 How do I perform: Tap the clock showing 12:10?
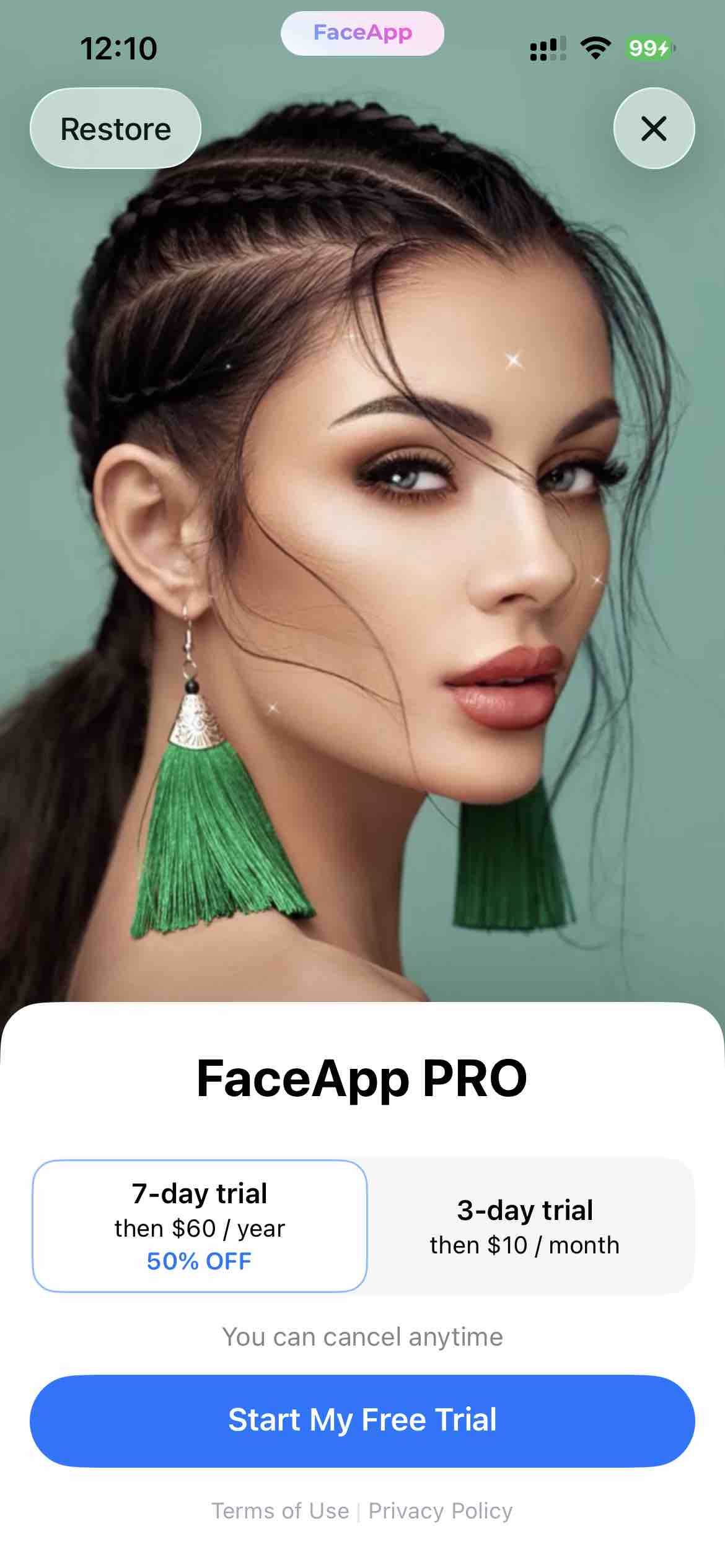pos(120,48)
